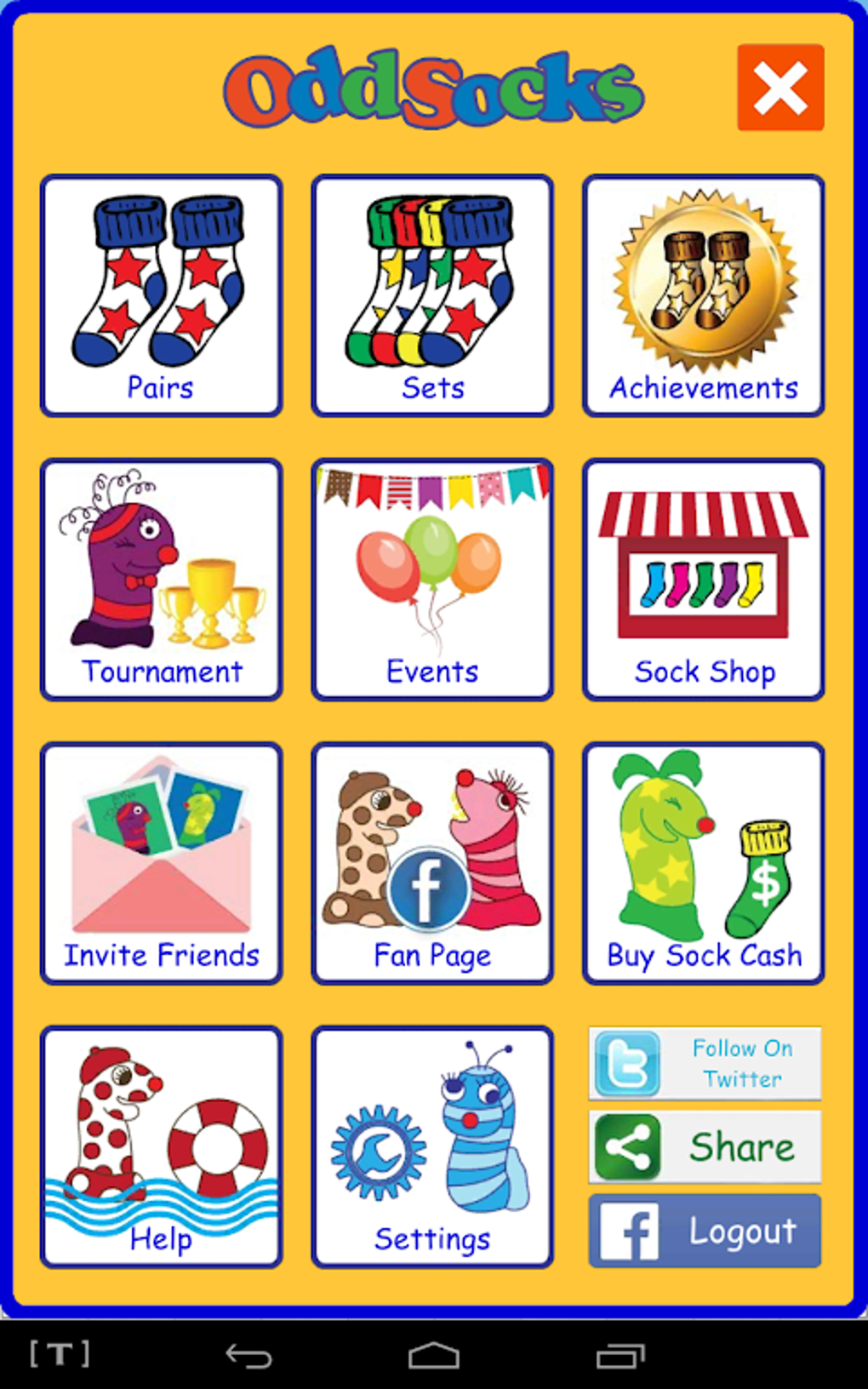Open the Facebook Fan Page tile

432,863
